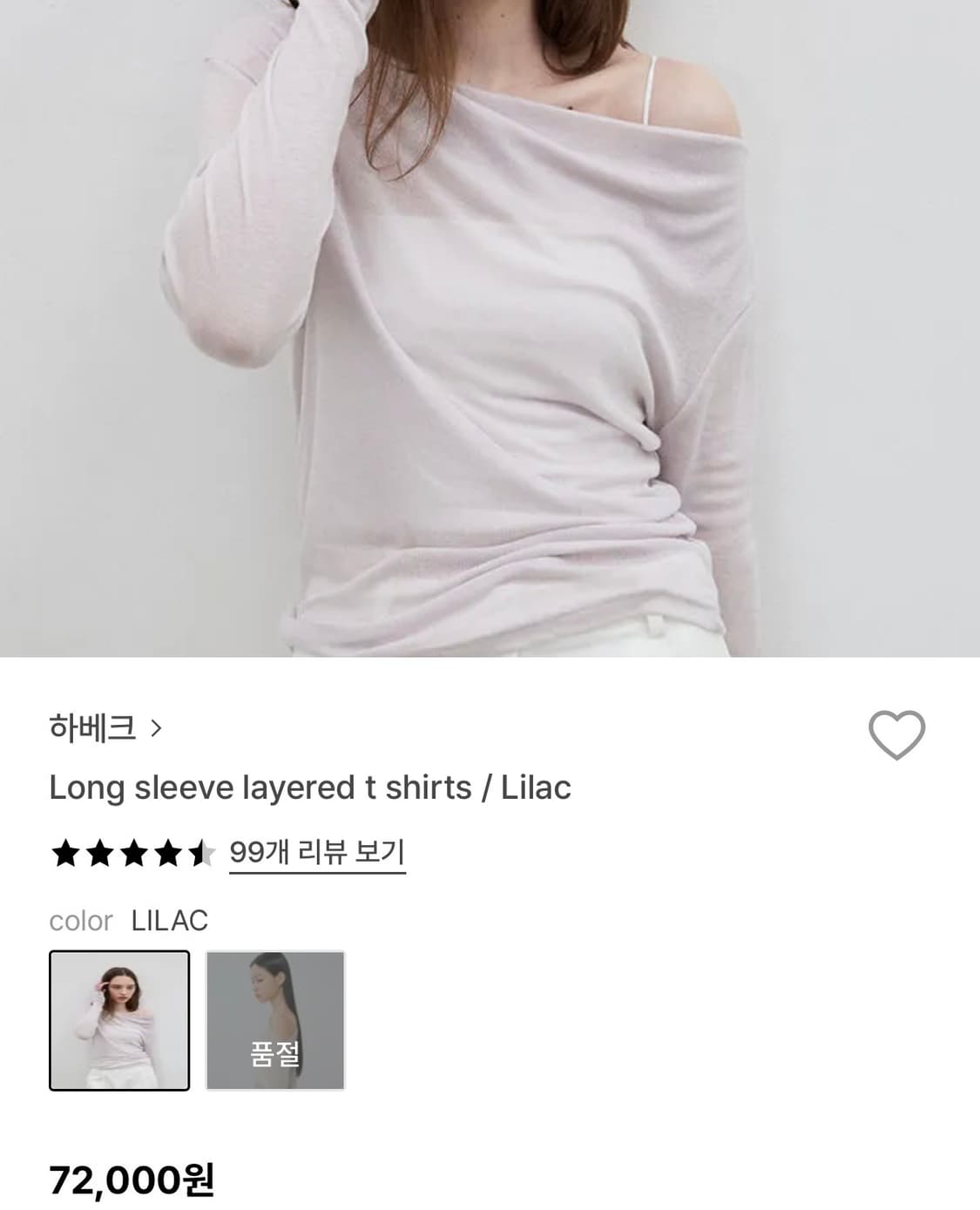Click the selected lilac color swatch thumbnail
980x1210 pixels.
point(120,1021)
